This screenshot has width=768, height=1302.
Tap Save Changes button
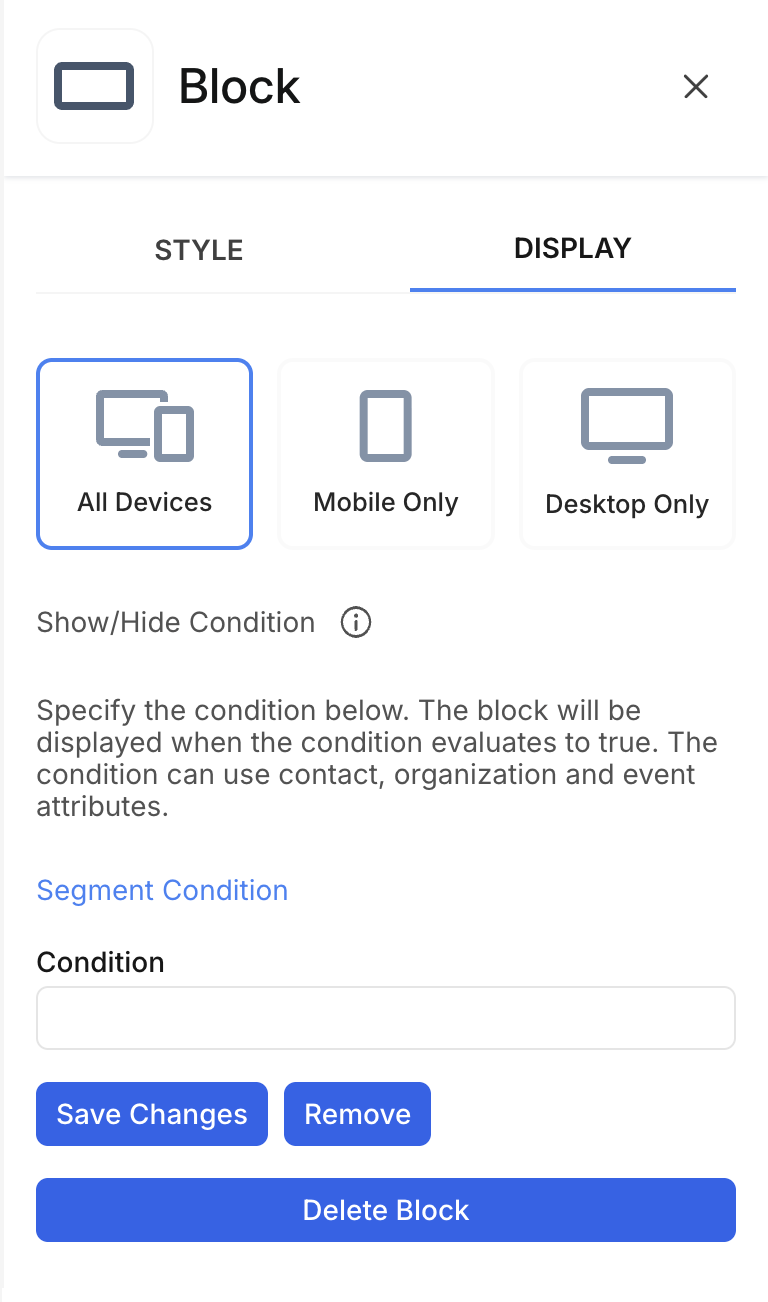coord(152,1114)
